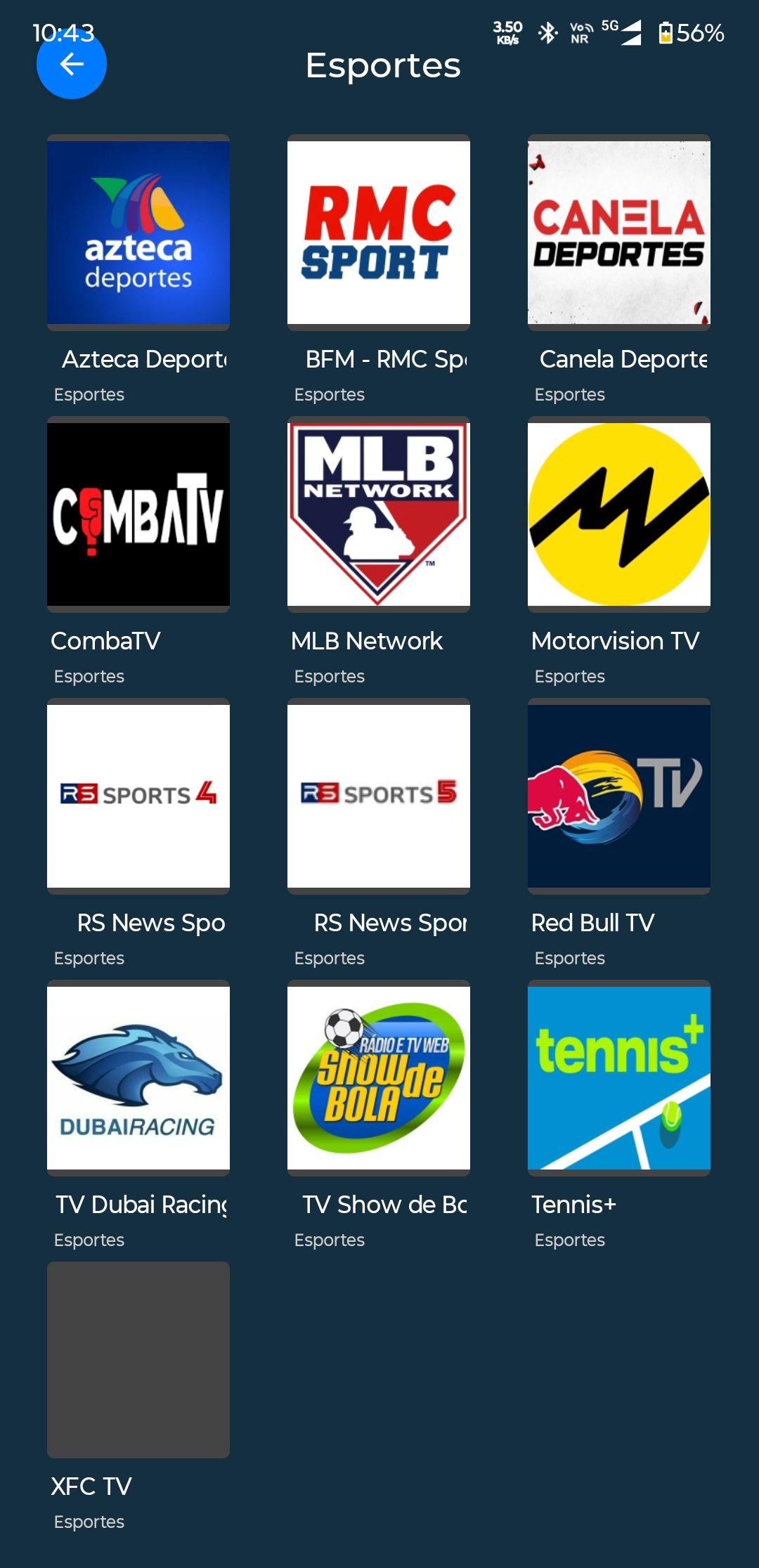759x1568 pixels.
Task: Open the RS Sports 4 thumbnail
Action: [138, 796]
